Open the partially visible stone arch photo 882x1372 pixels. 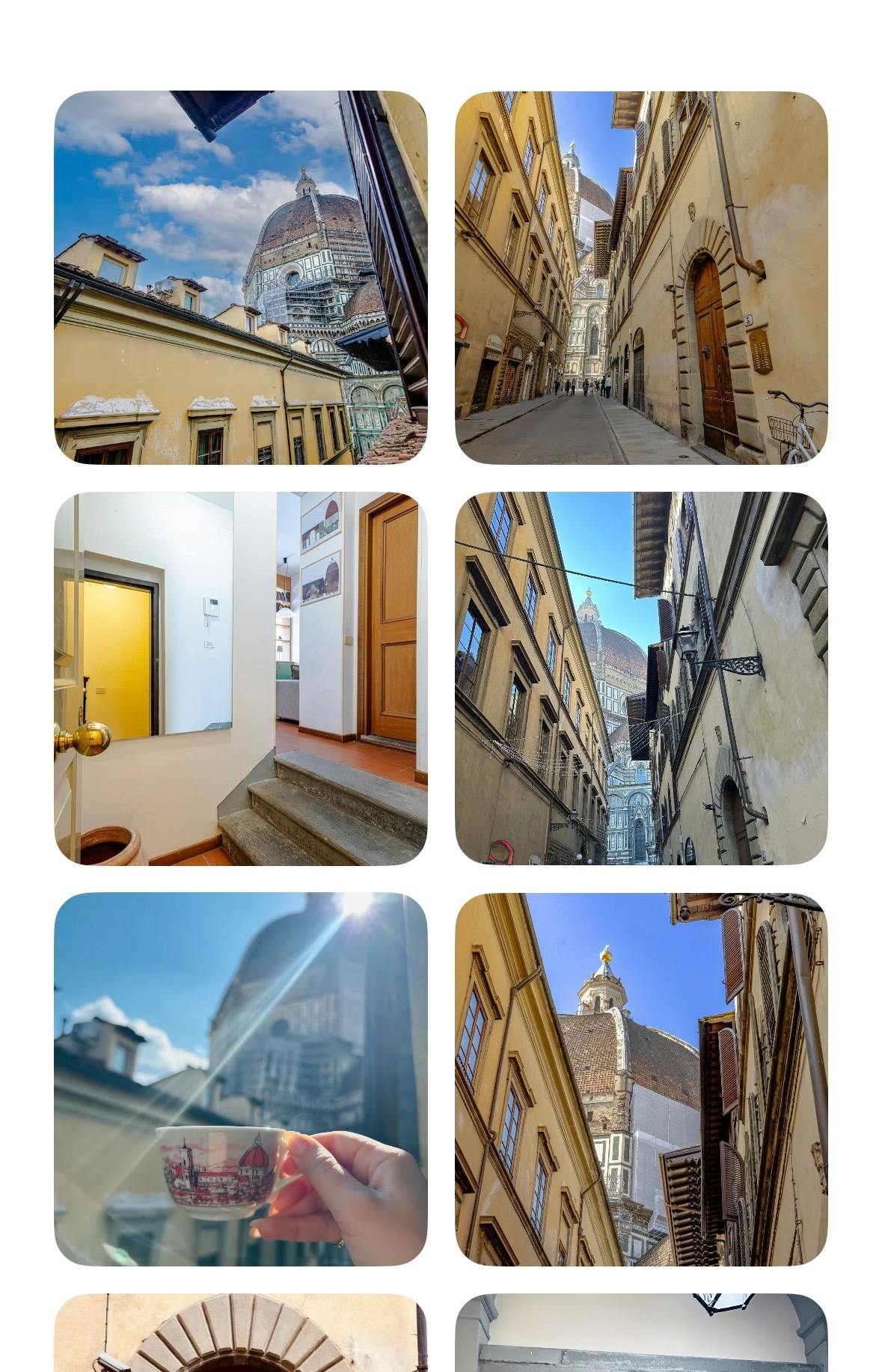tap(240, 1333)
